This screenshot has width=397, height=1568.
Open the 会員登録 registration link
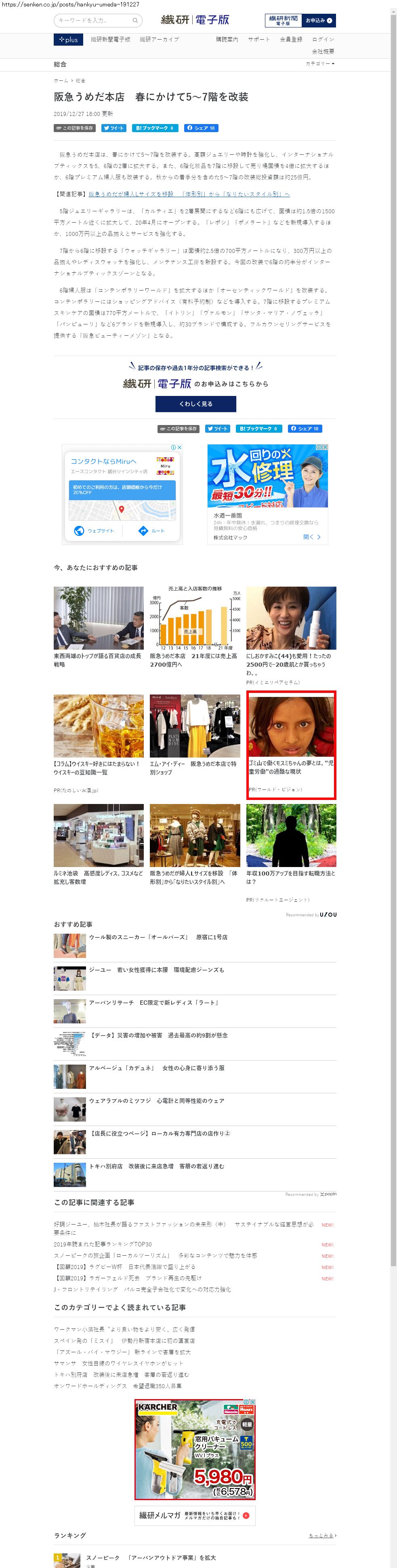point(291,40)
